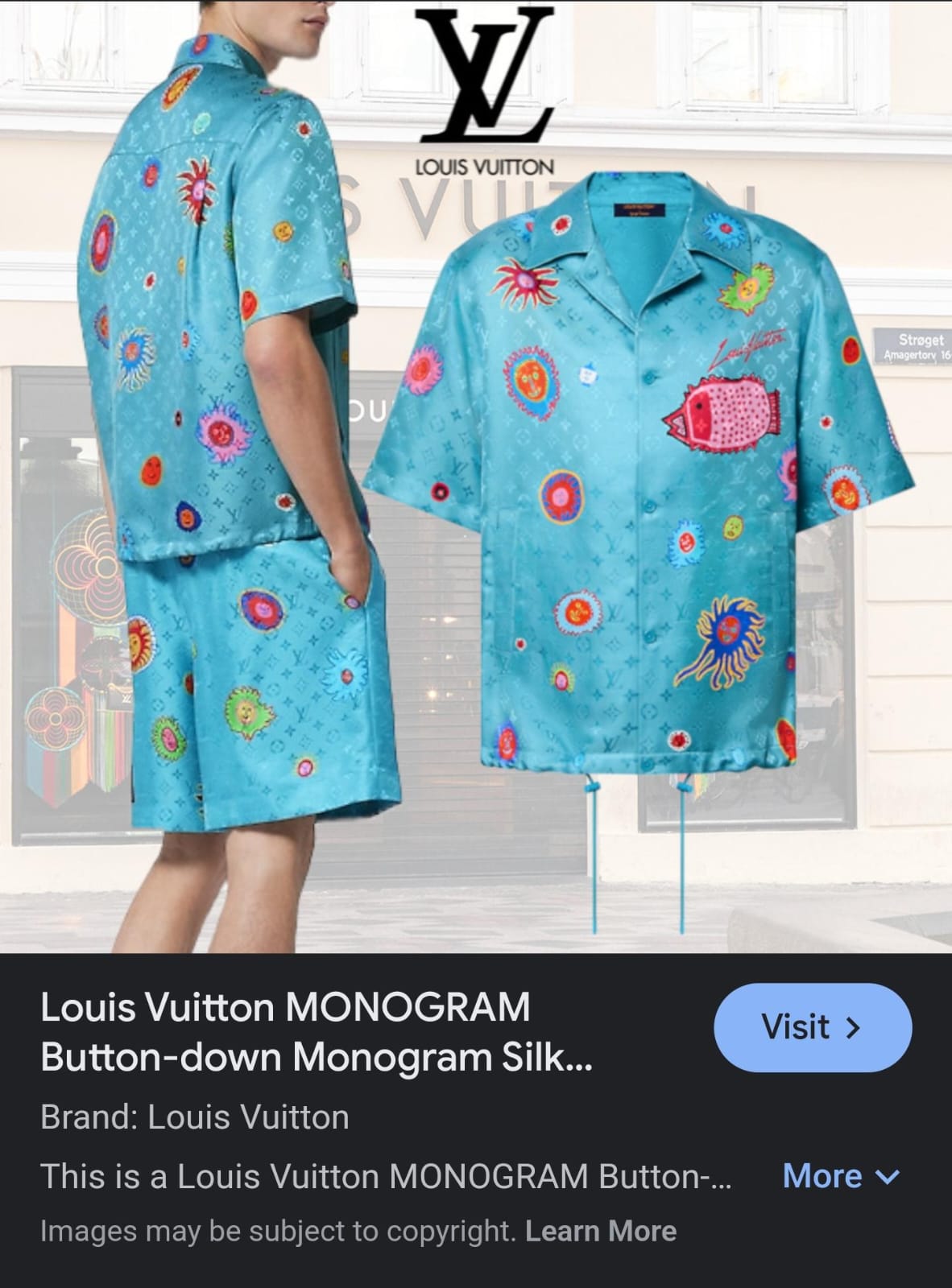Expand the description with More
This screenshot has width=952, height=1288.
point(840,1176)
